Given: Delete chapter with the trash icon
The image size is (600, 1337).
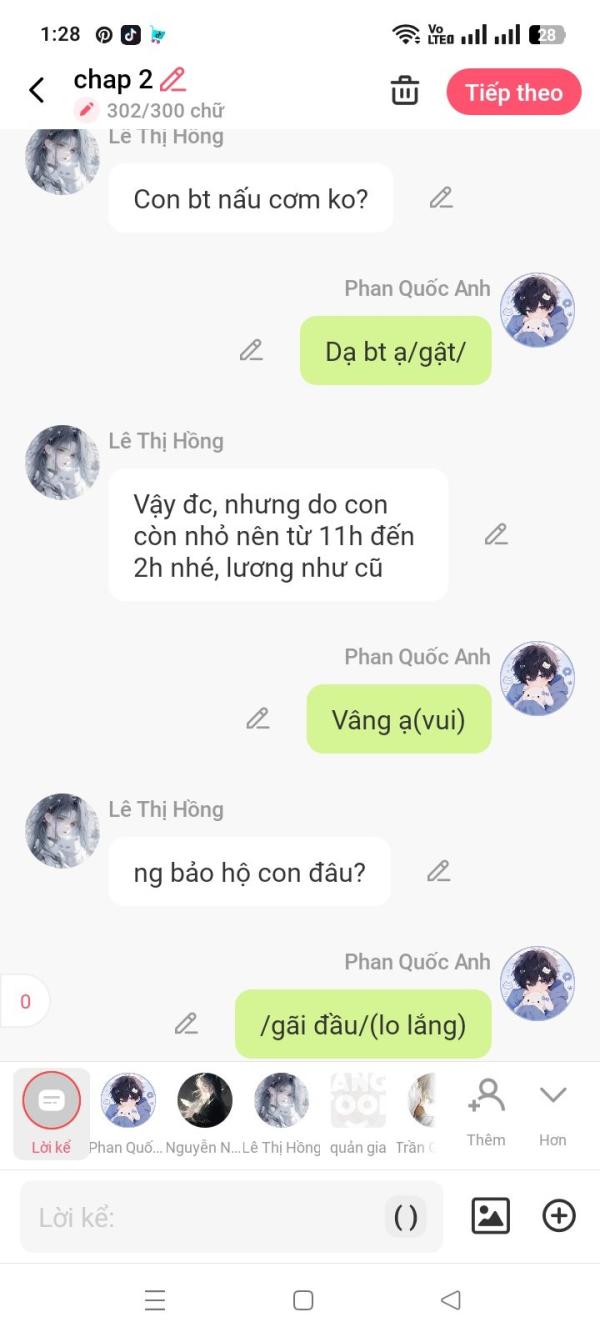Looking at the screenshot, I should click(405, 90).
